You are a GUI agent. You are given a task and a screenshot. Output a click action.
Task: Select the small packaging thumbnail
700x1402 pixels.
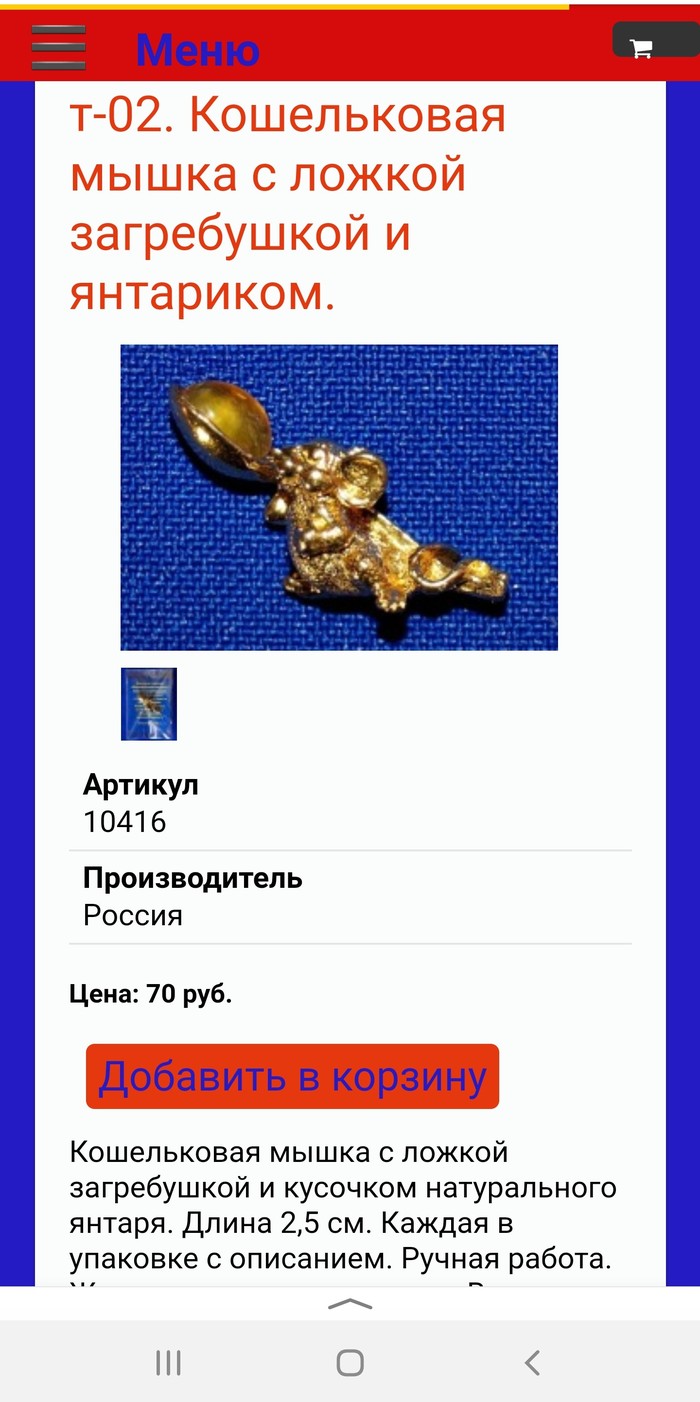149,704
